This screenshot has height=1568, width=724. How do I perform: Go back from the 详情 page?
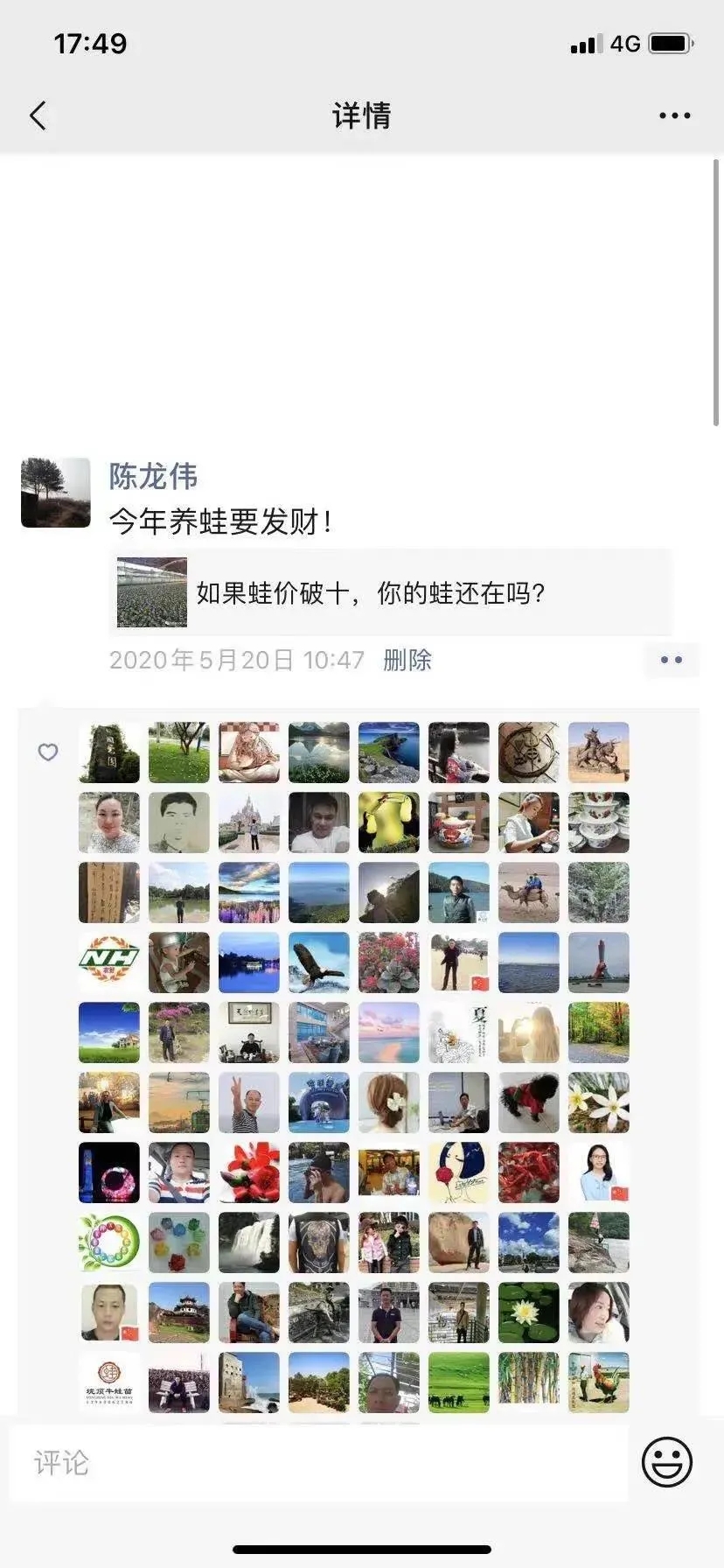(38, 115)
